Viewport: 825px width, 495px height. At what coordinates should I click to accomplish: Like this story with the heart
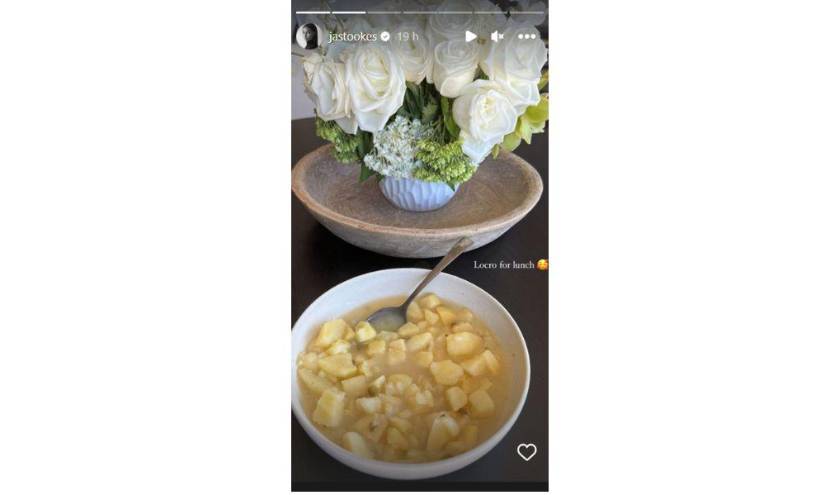point(526,452)
